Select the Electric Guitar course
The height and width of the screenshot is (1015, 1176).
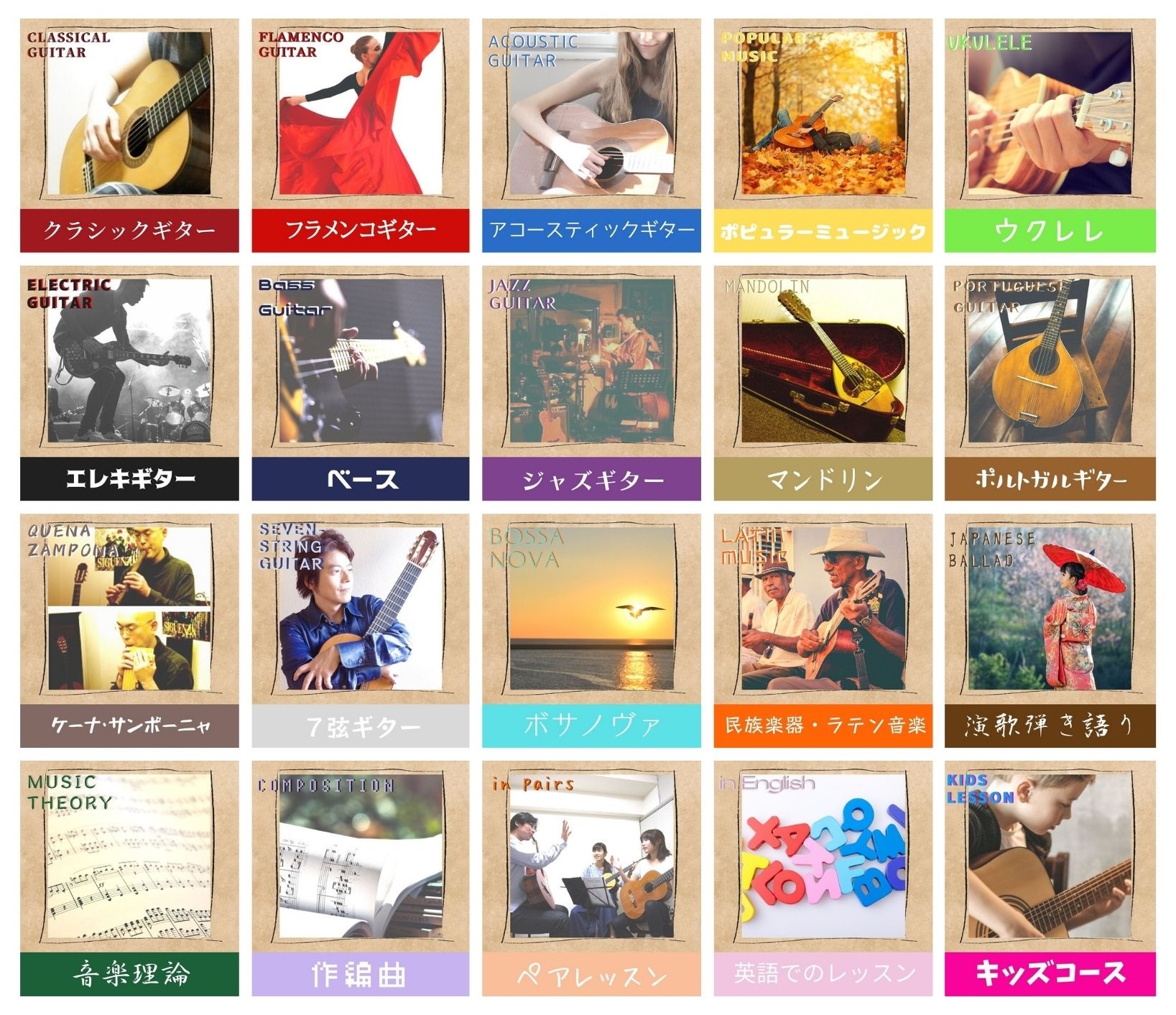[x=129, y=383]
